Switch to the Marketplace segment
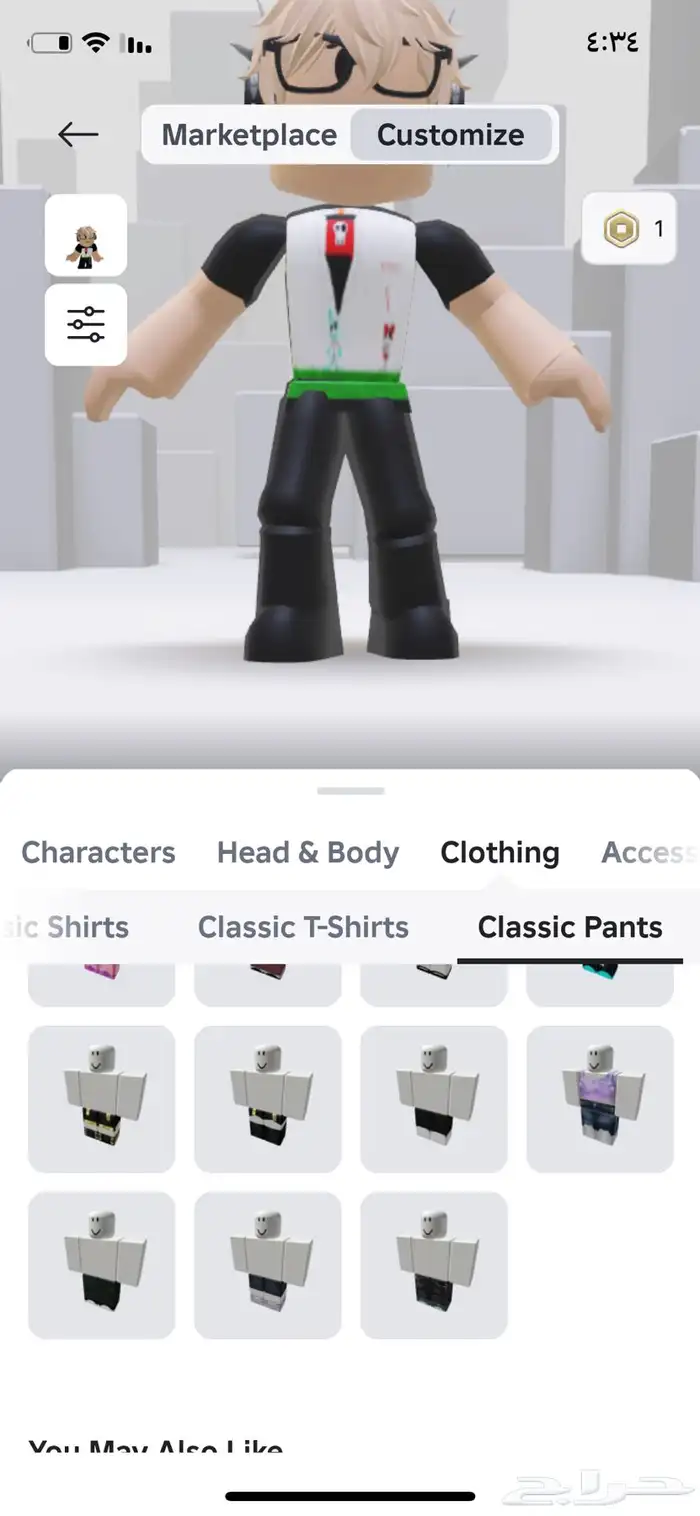Image resolution: width=700 pixels, height=1516 pixels. (x=249, y=135)
